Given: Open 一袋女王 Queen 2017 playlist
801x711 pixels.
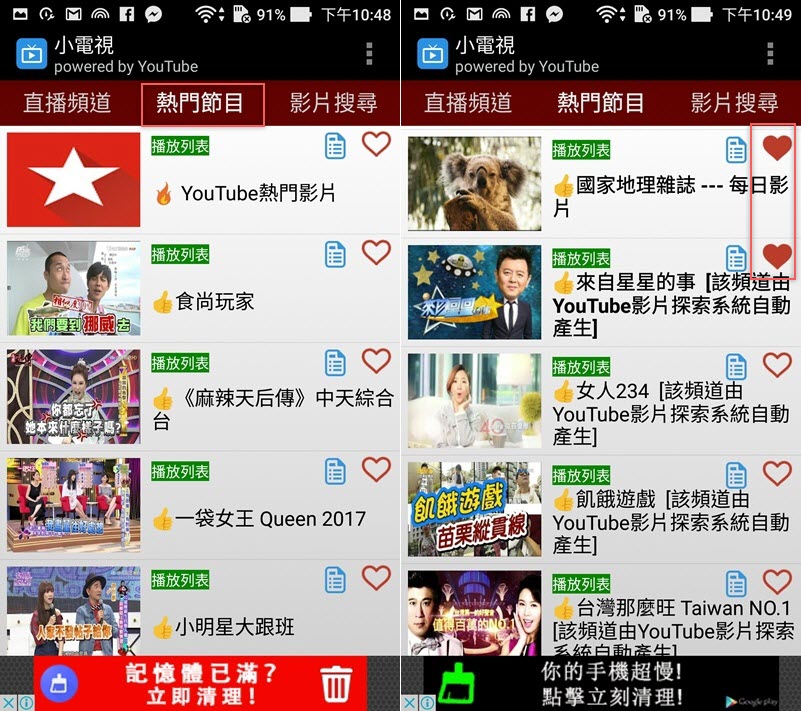Looking at the screenshot, I should pyautogui.click(x=259, y=519).
